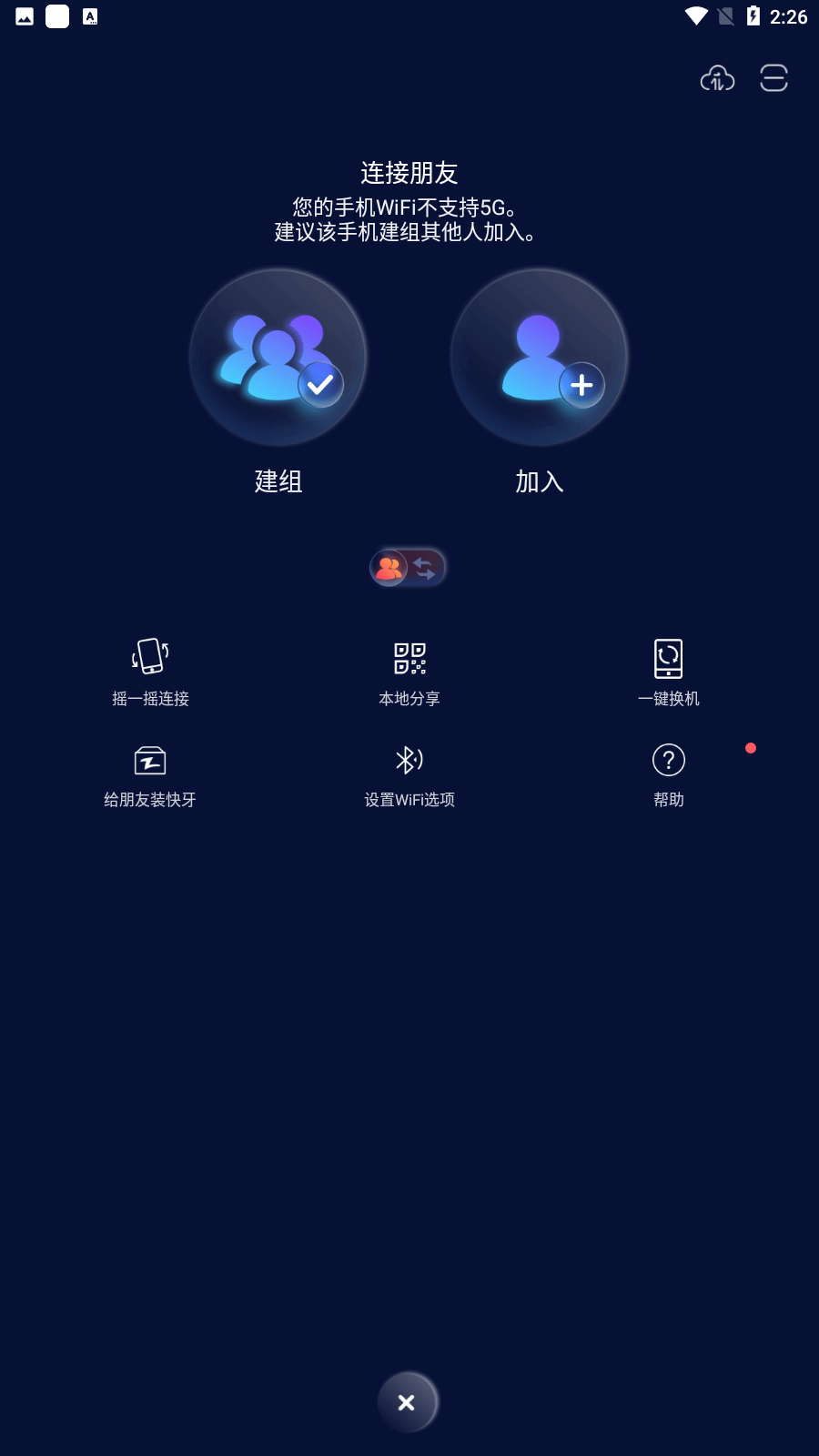Tap the WiFi icon in the status bar
The image size is (819, 1456).
[x=697, y=15]
